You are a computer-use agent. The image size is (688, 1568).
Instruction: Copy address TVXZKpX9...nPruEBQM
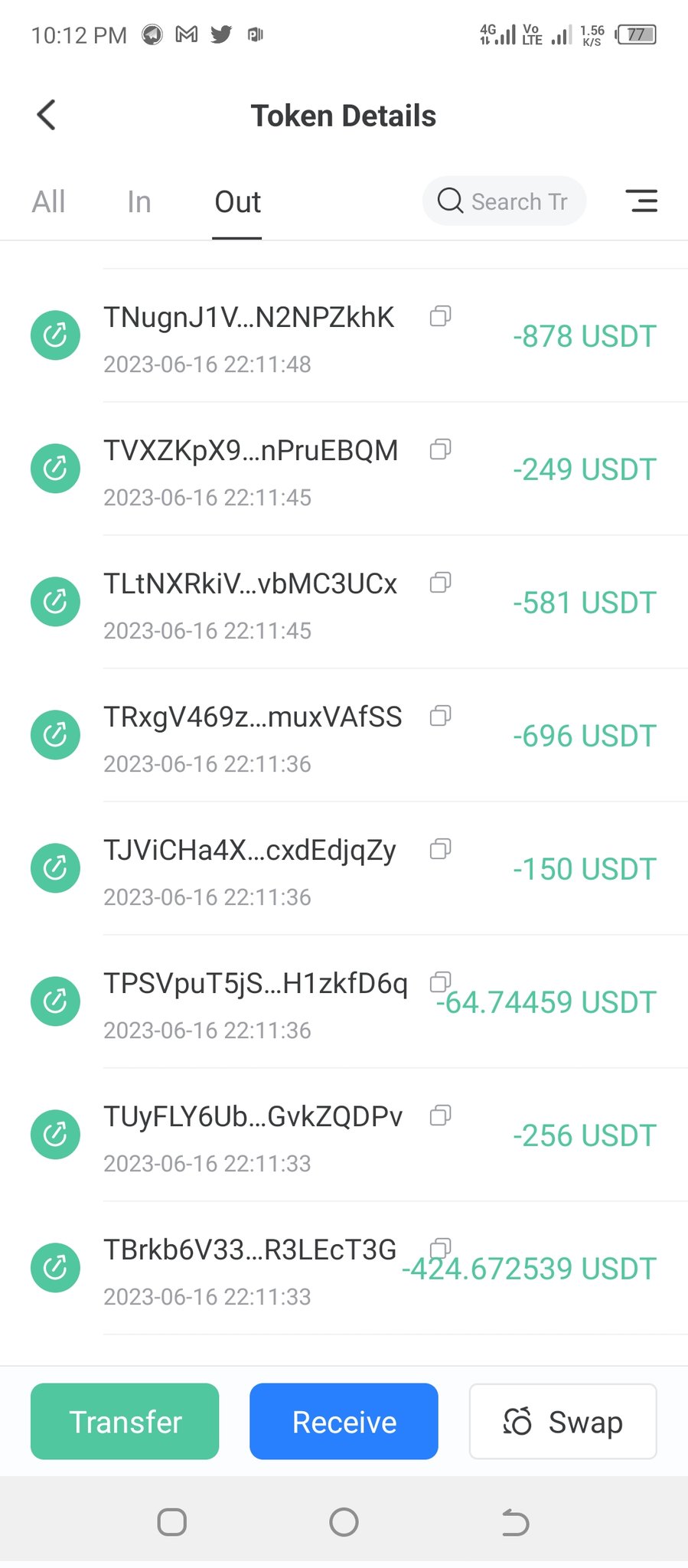(x=440, y=449)
